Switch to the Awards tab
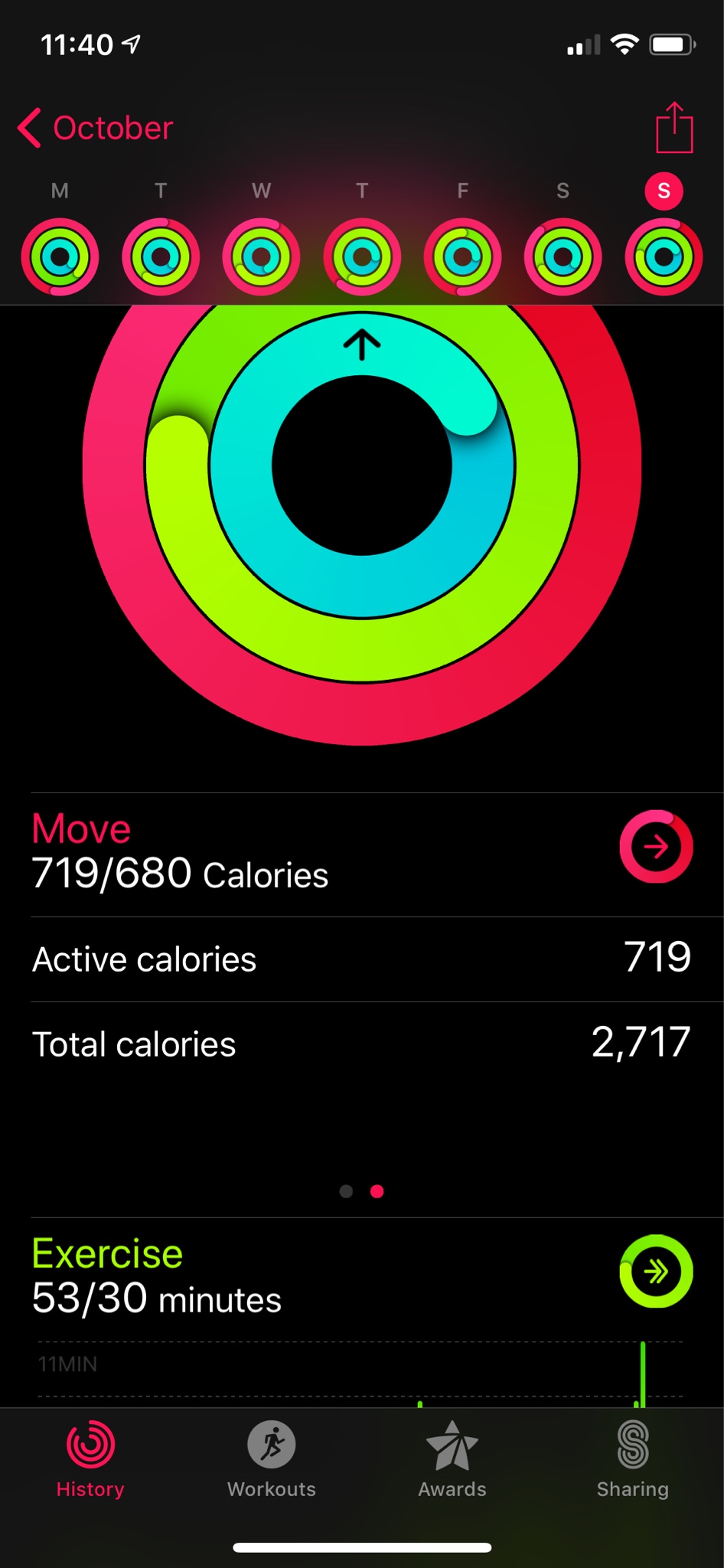Screen dimensions: 724x1568 coord(452,1459)
